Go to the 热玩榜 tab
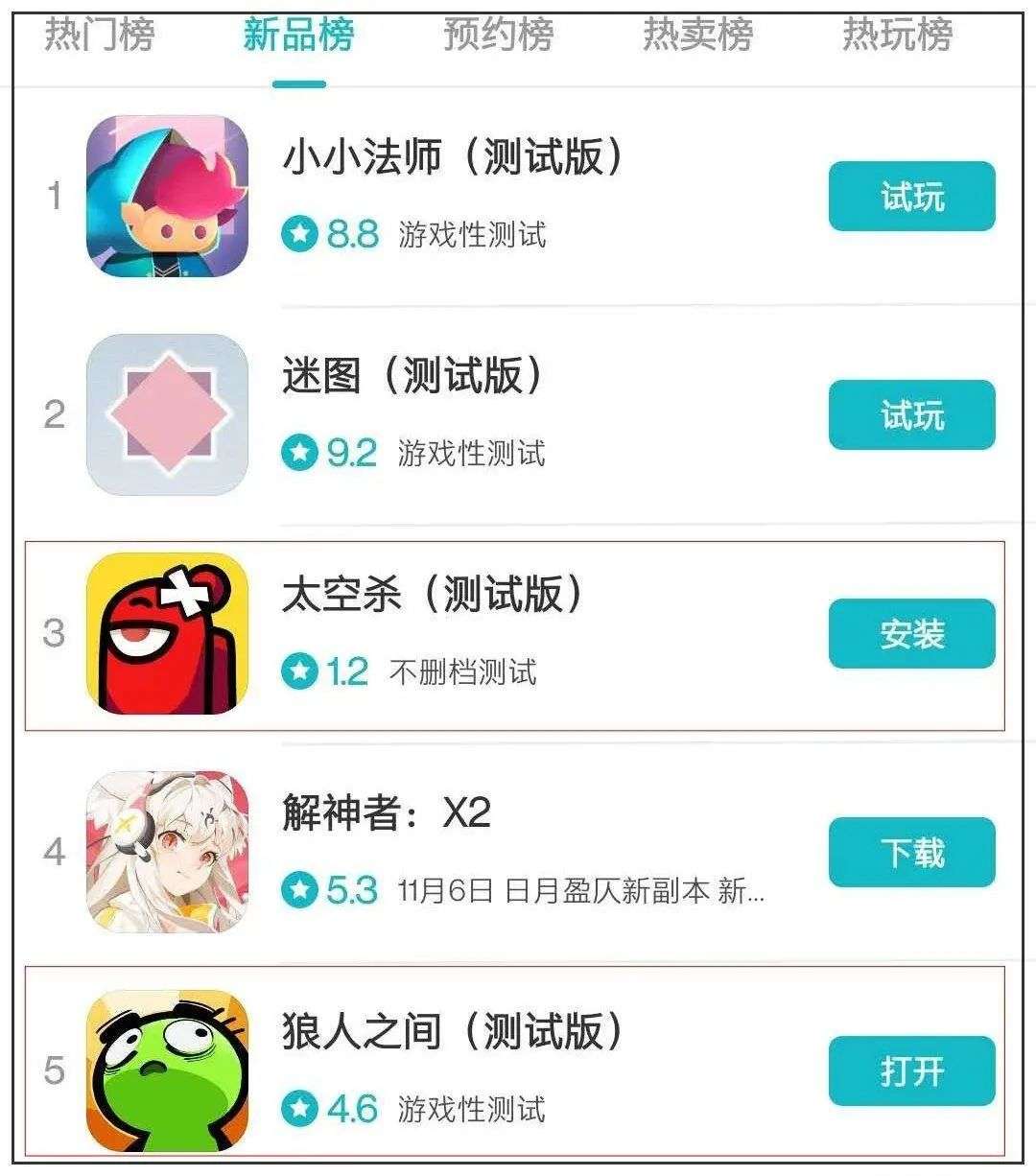This screenshot has height=1176, width=1036. (897, 36)
